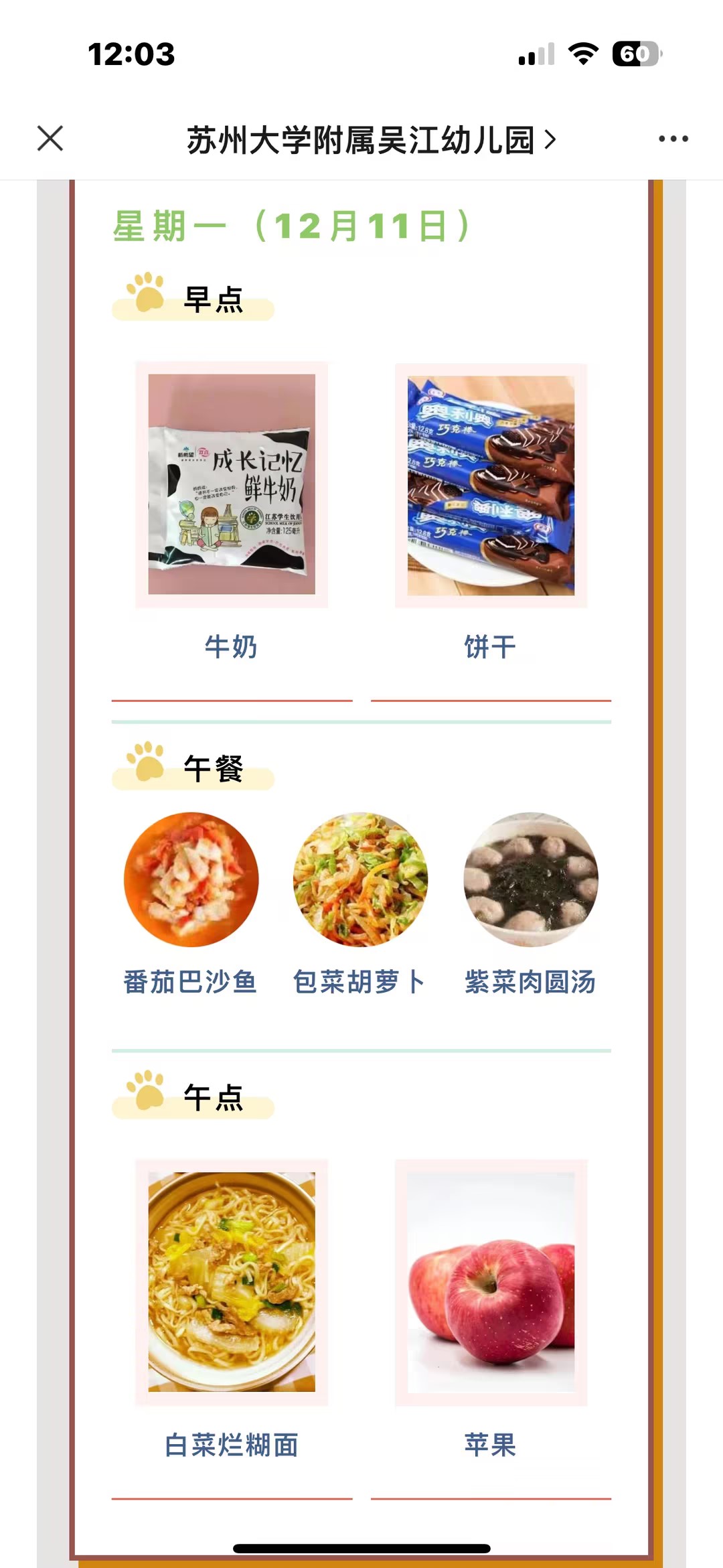
Task: View the 牛奶 milk photo
Action: [232, 484]
